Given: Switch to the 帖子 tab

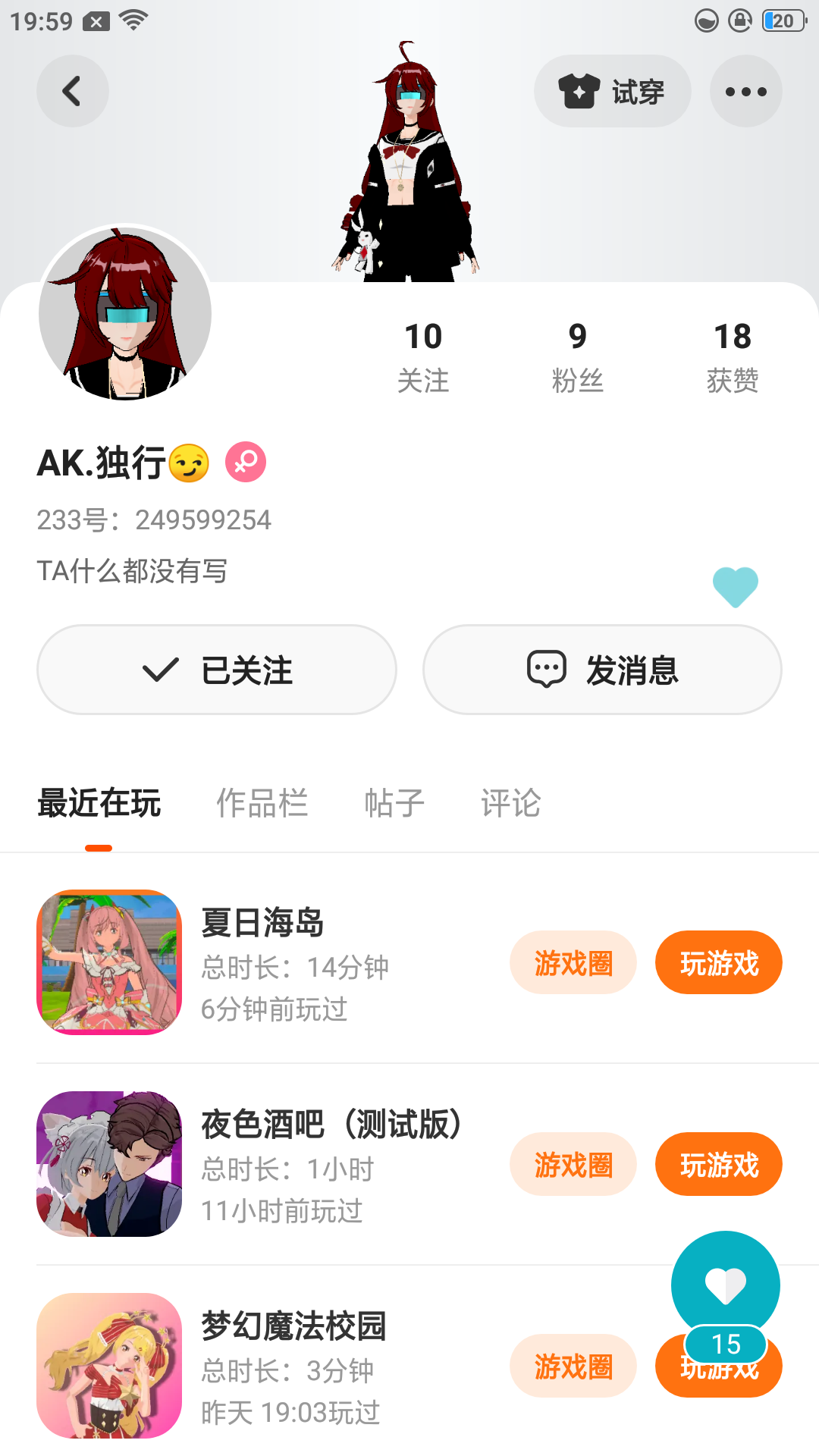Looking at the screenshot, I should (x=394, y=803).
